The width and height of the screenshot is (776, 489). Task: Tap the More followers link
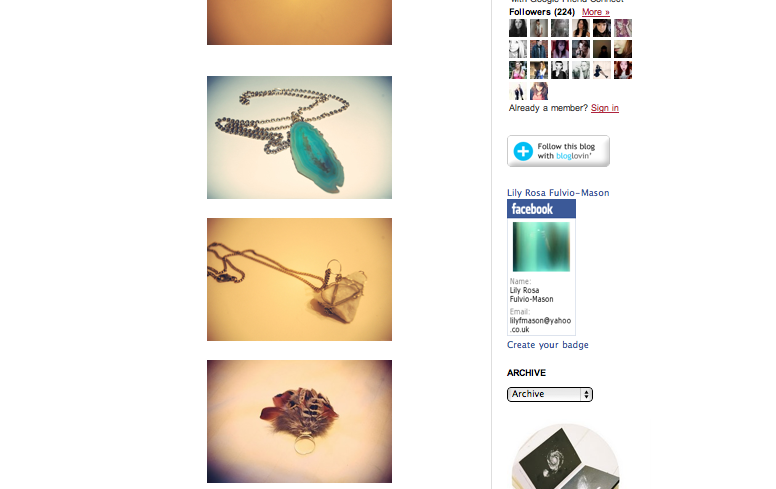[595, 12]
